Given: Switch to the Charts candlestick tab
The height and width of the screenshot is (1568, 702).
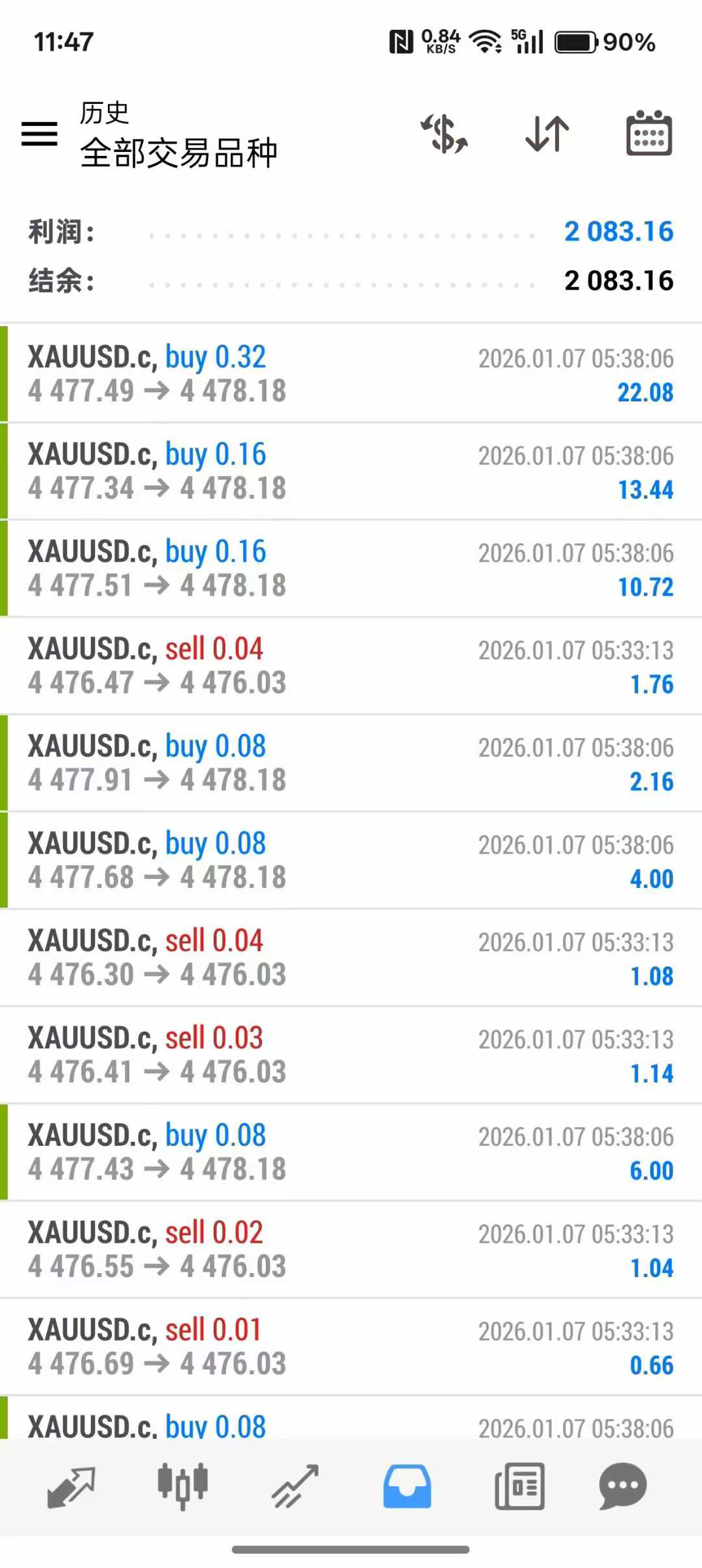Looking at the screenshot, I should (183, 1486).
